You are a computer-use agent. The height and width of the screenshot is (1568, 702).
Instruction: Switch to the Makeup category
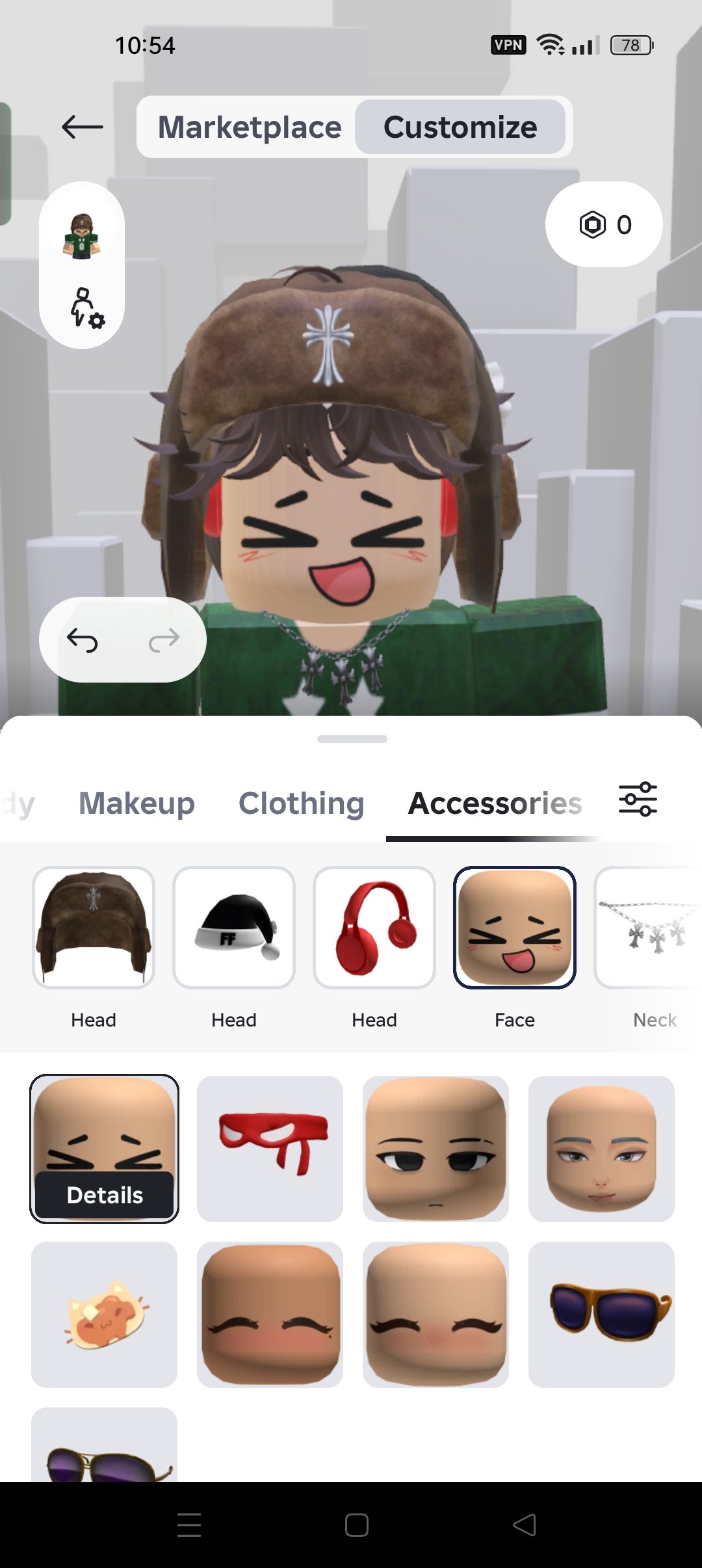tap(136, 803)
